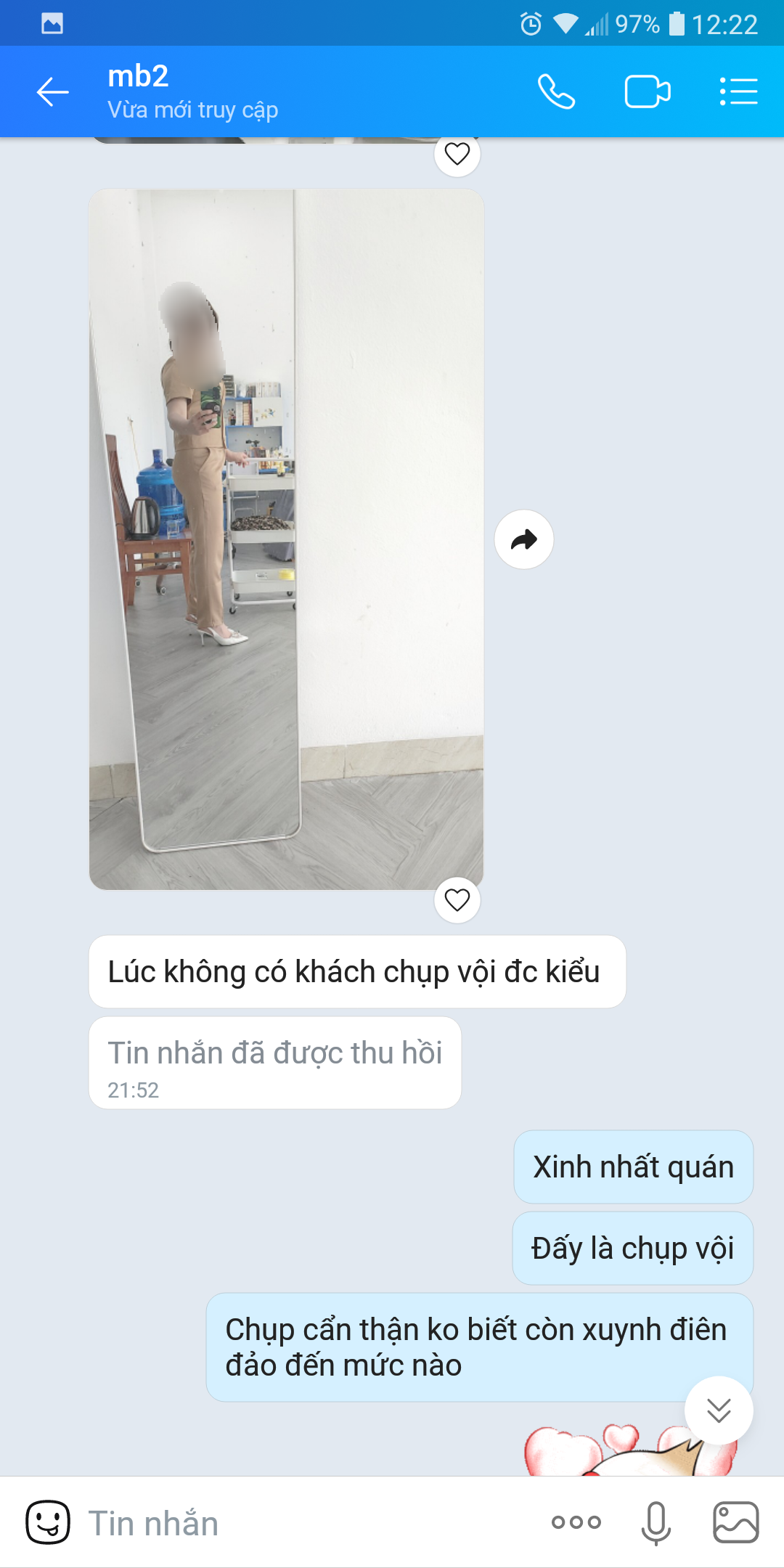Start a voice call with mb2
The height and width of the screenshot is (1568, 784).
556,92
